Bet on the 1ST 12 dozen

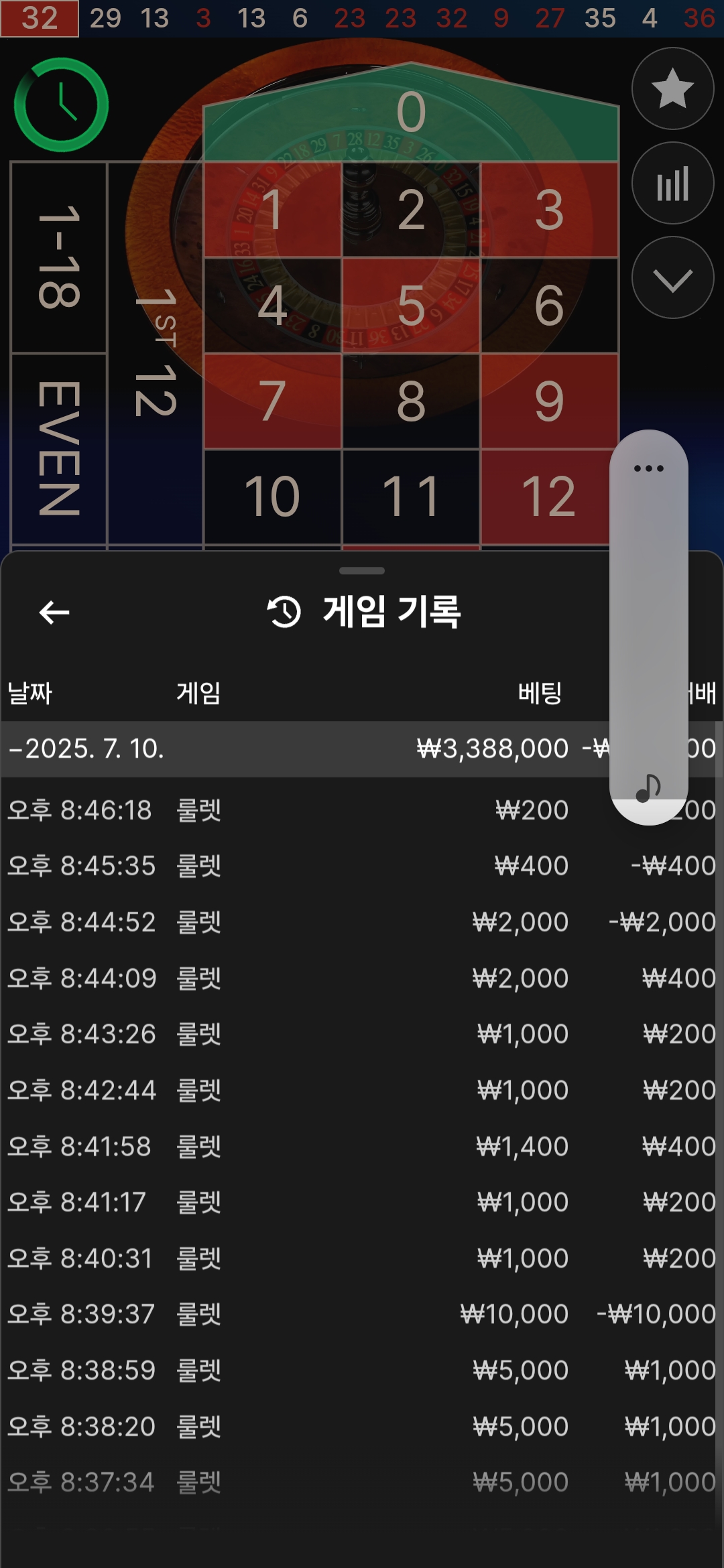pos(156,353)
